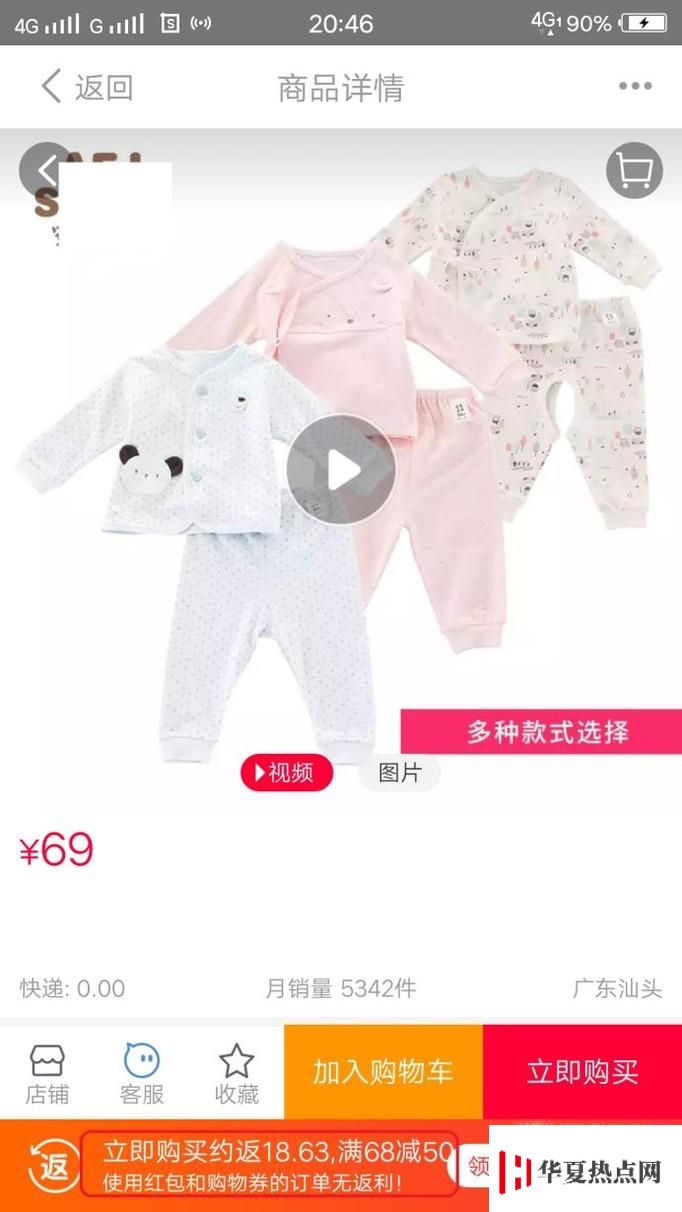Add item to 收藏 favorites
682x1212 pixels.
pyautogui.click(x=236, y=1073)
